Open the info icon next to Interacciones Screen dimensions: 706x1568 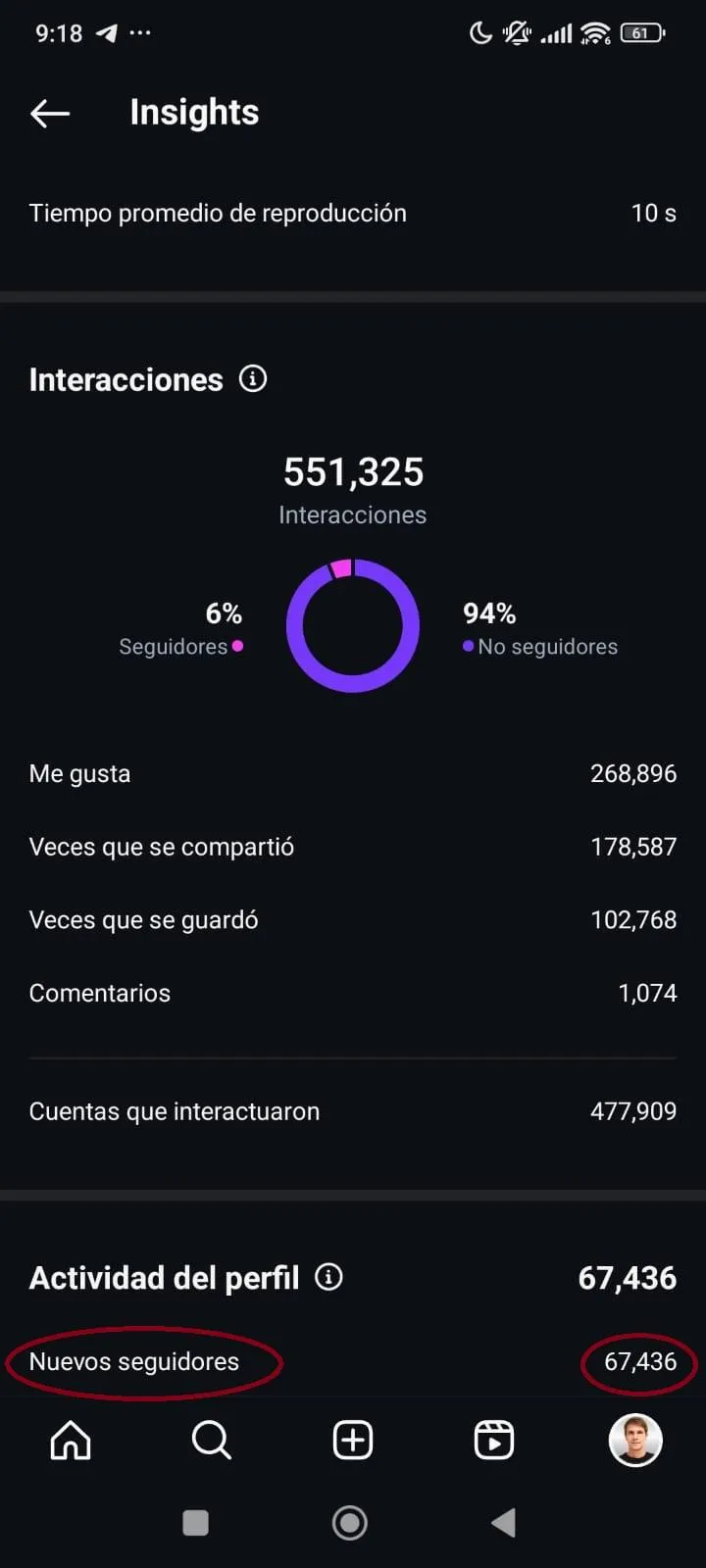[253, 378]
